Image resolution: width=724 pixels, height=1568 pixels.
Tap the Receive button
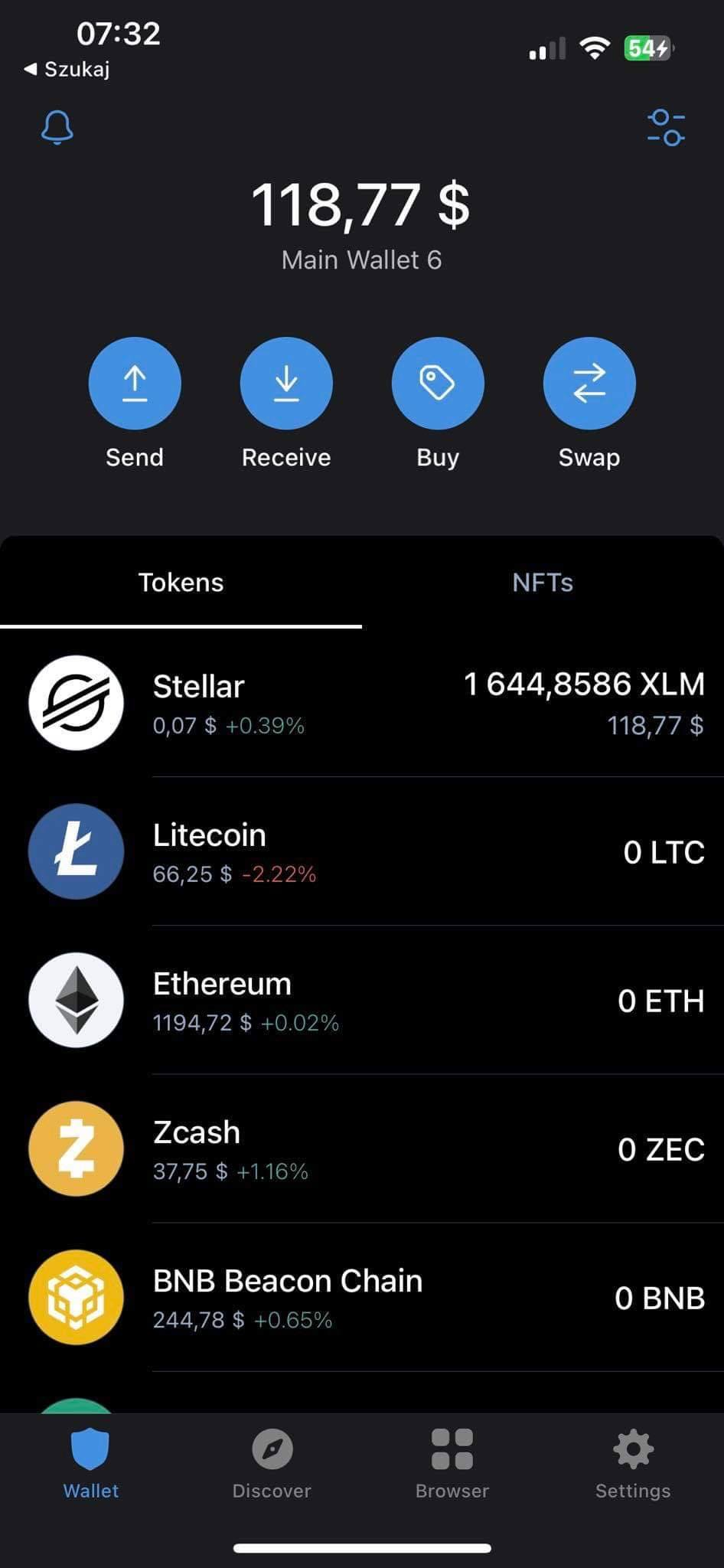click(x=286, y=383)
